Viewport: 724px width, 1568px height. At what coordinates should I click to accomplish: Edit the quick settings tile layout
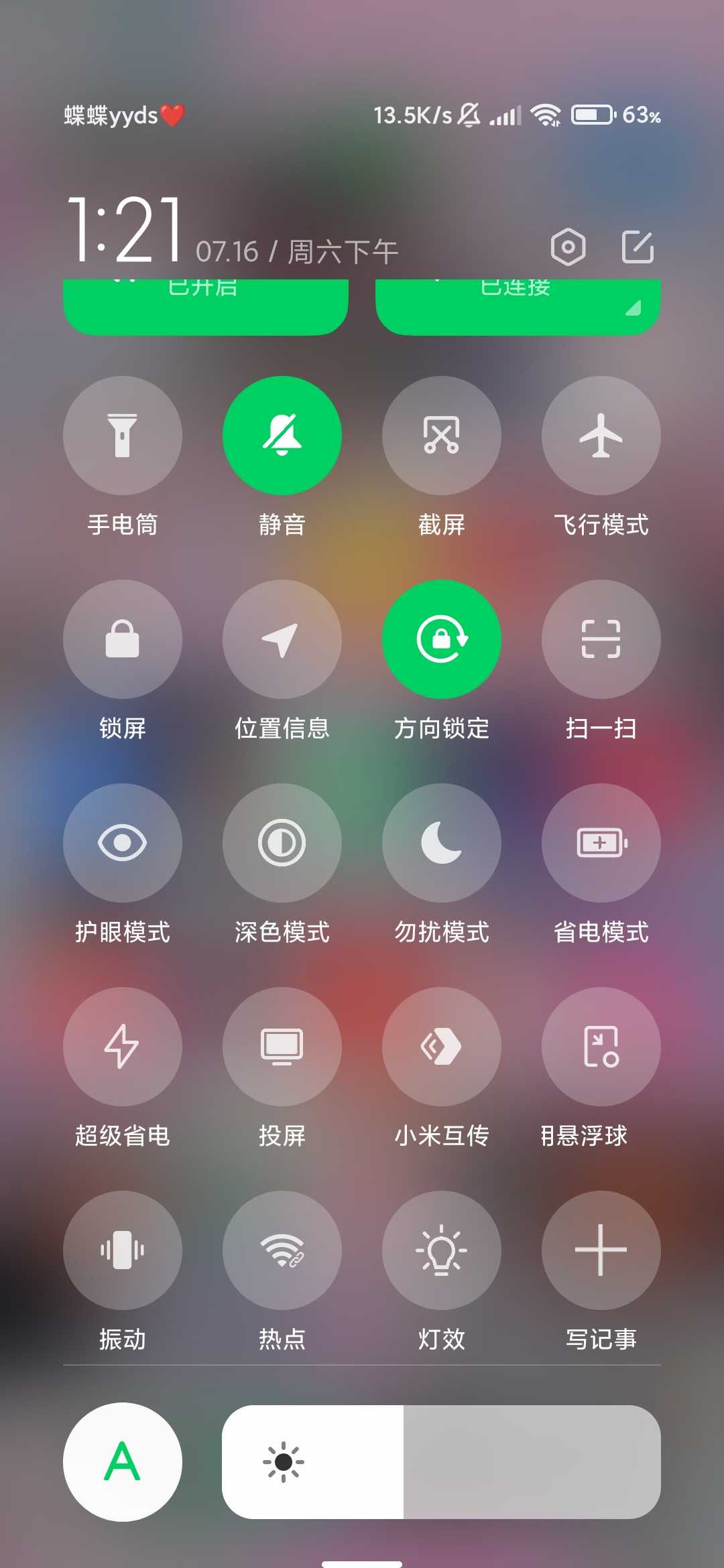coord(638,247)
